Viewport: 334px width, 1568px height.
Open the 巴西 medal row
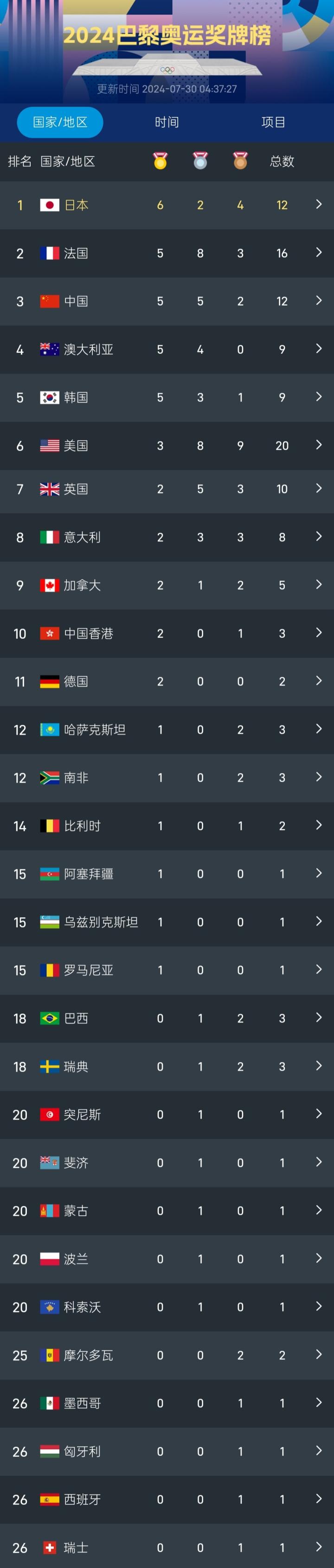(x=167, y=1018)
